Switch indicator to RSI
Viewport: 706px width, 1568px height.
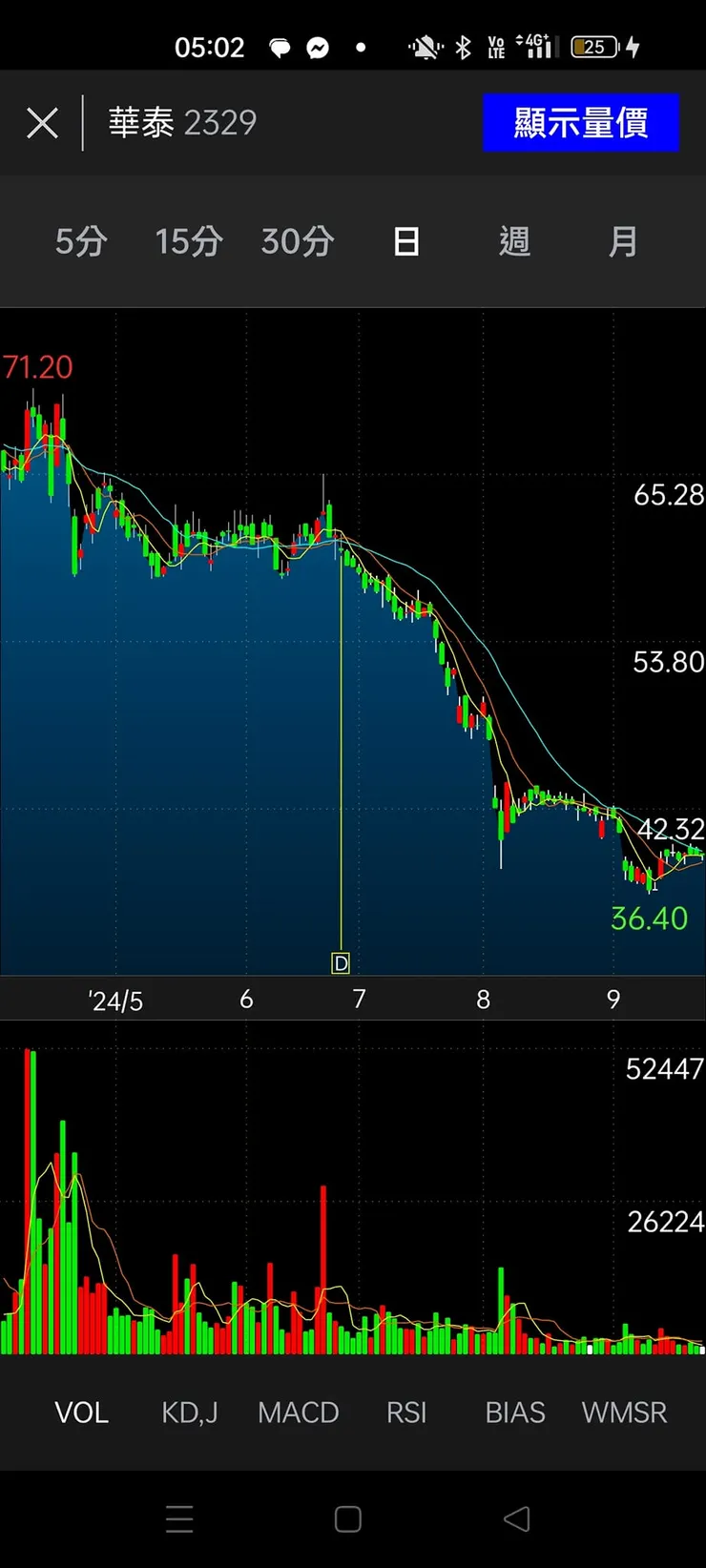[406, 1413]
